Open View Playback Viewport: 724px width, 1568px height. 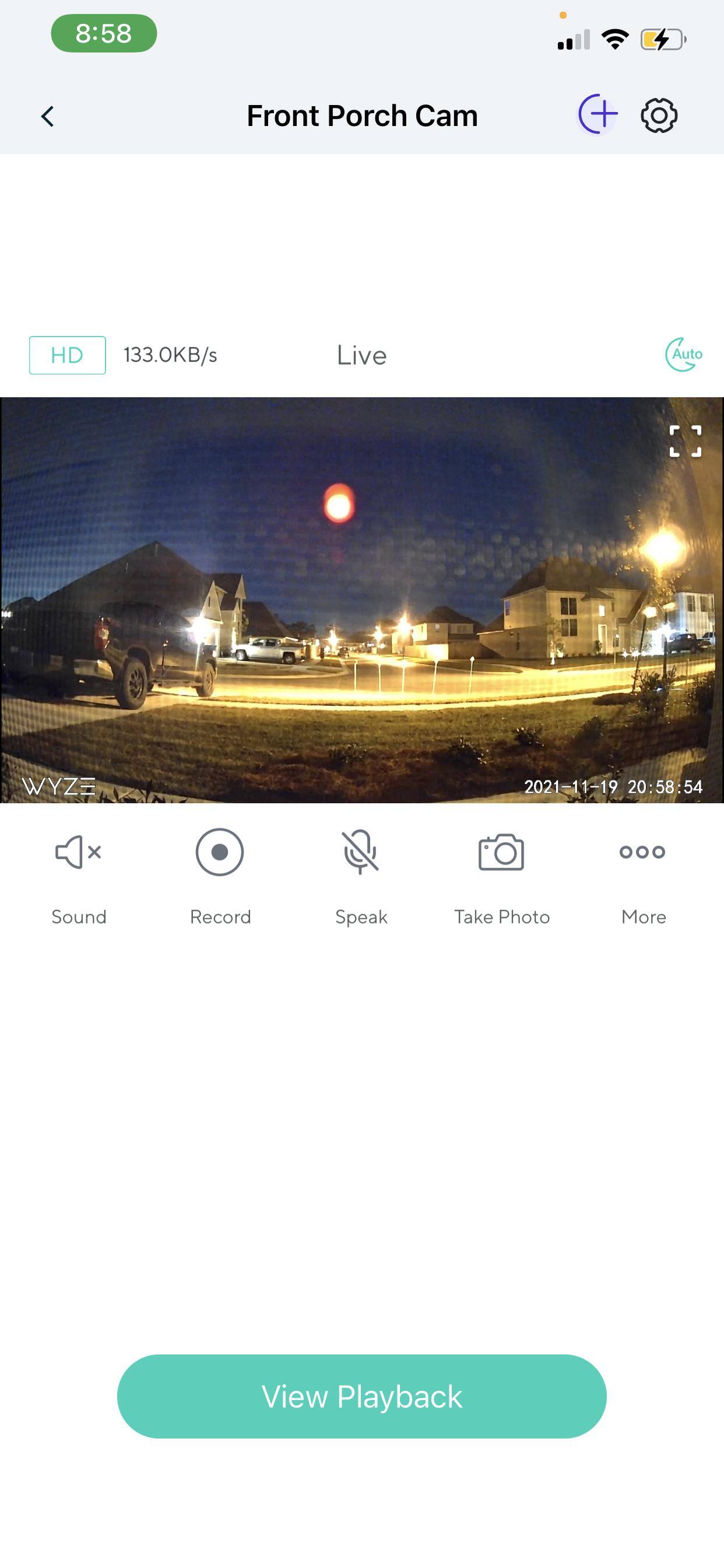tap(362, 1396)
